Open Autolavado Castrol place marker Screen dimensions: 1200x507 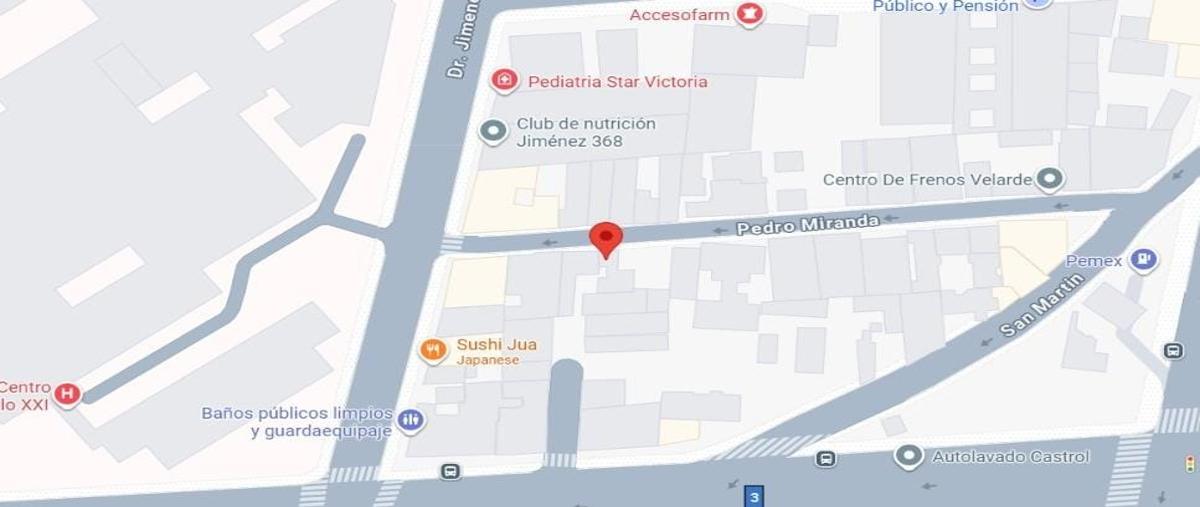pyautogui.click(x=909, y=456)
